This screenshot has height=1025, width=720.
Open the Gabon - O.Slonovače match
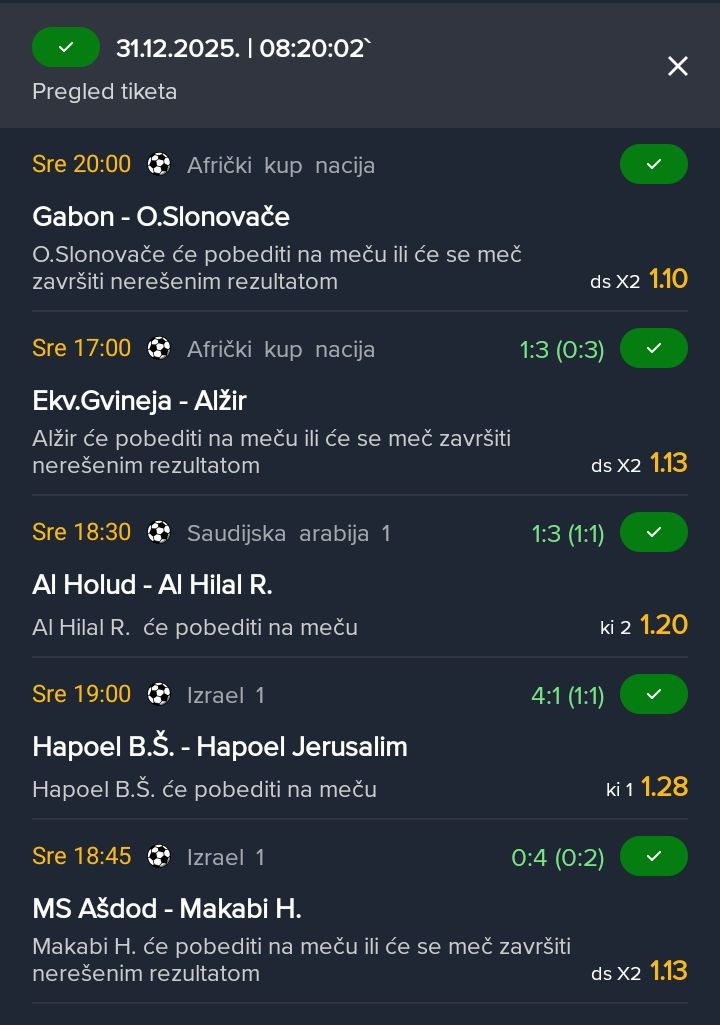[x=161, y=217]
